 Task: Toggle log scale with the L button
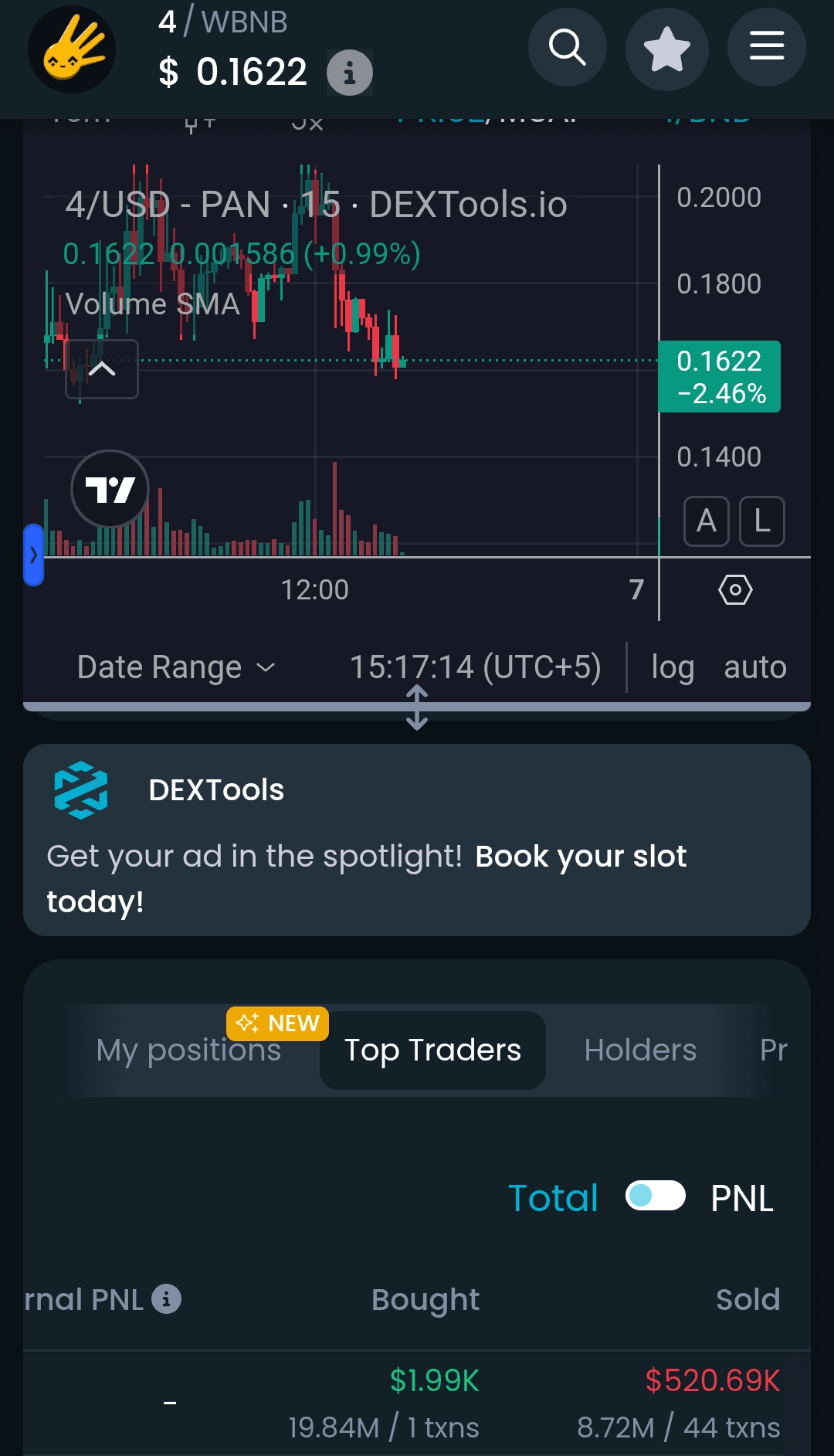[x=761, y=521]
